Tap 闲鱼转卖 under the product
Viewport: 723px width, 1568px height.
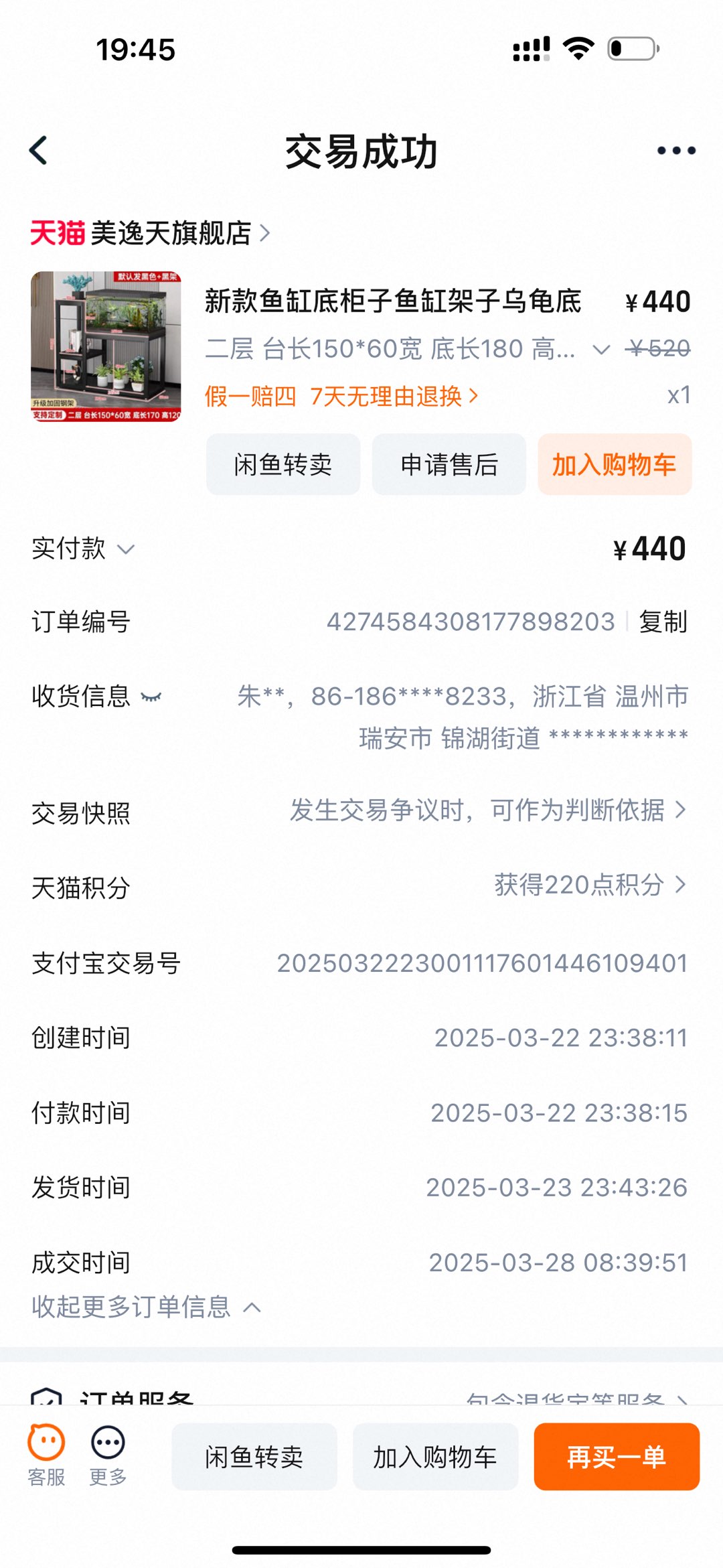click(x=283, y=464)
